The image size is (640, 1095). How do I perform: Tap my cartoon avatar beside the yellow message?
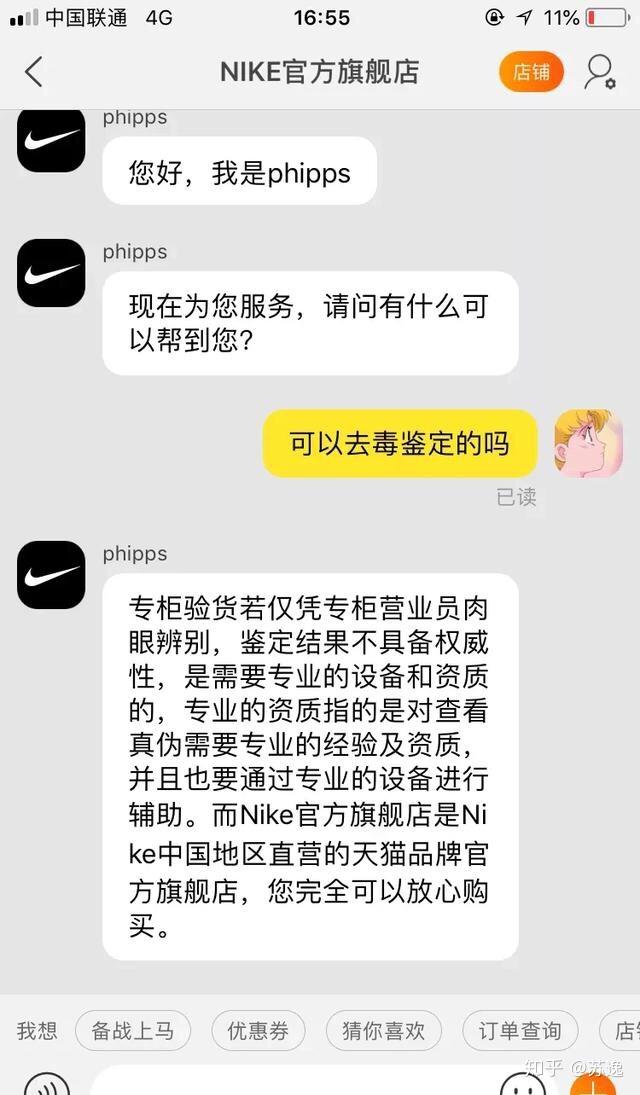pyautogui.click(x=588, y=443)
